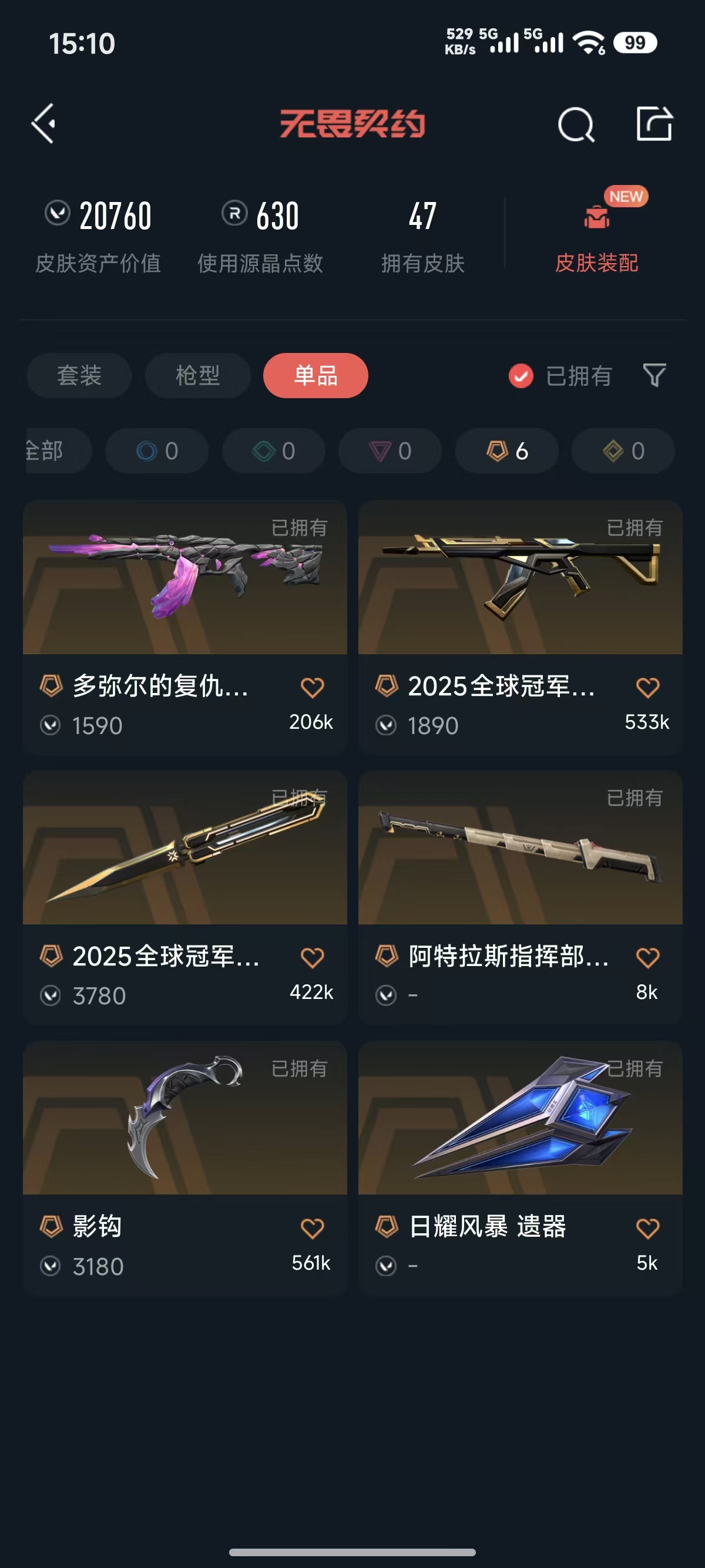The image size is (705, 1568).
Task: Tap the share icon in top bar
Action: (654, 124)
